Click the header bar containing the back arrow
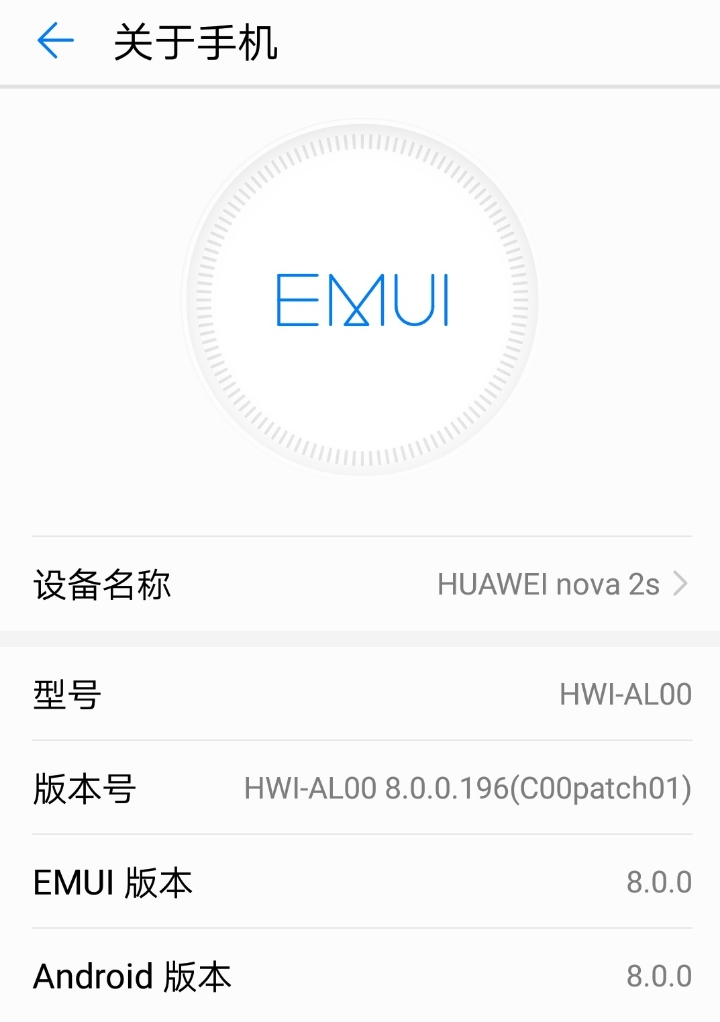720x1022 pixels. [x=360, y=43]
